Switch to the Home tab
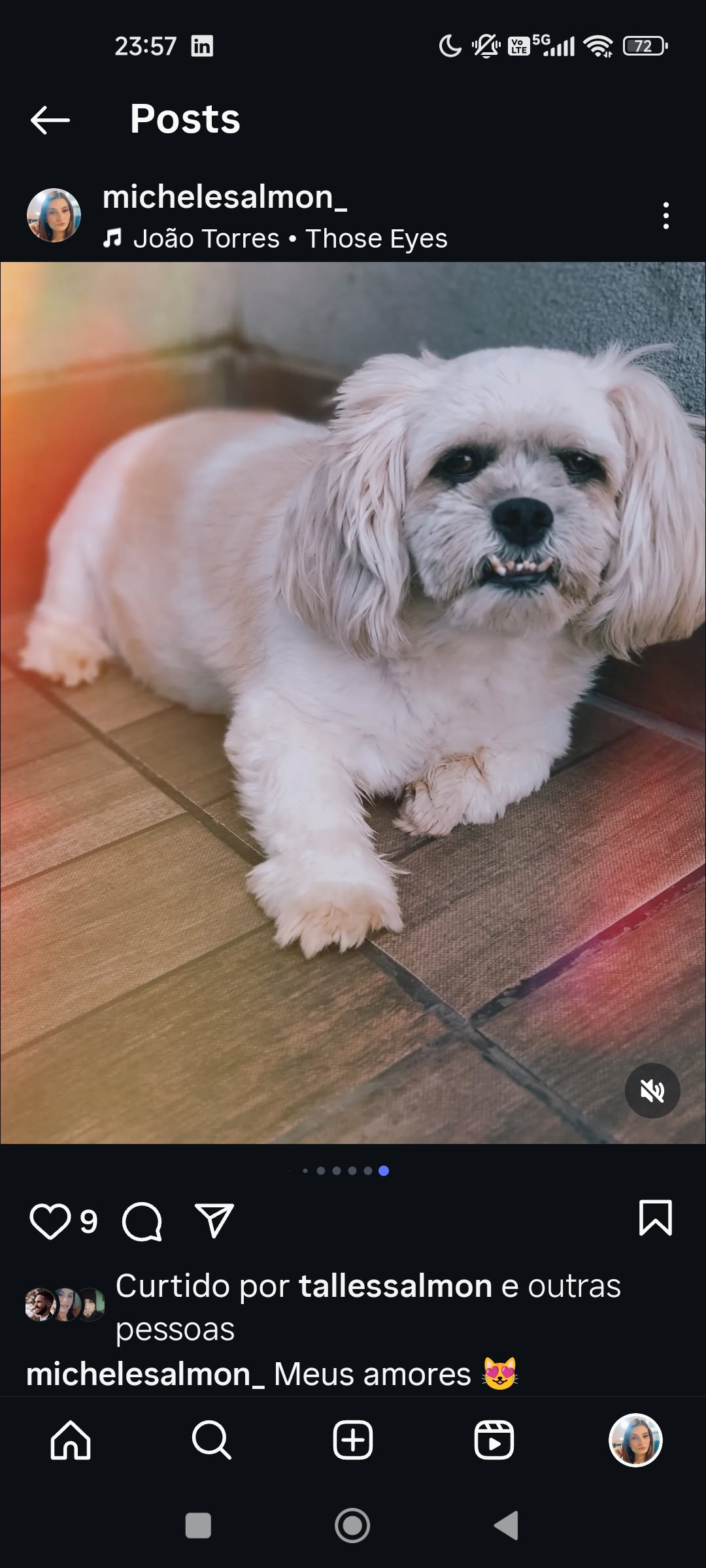This screenshot has width=706, height=1568. (71, 1440)
